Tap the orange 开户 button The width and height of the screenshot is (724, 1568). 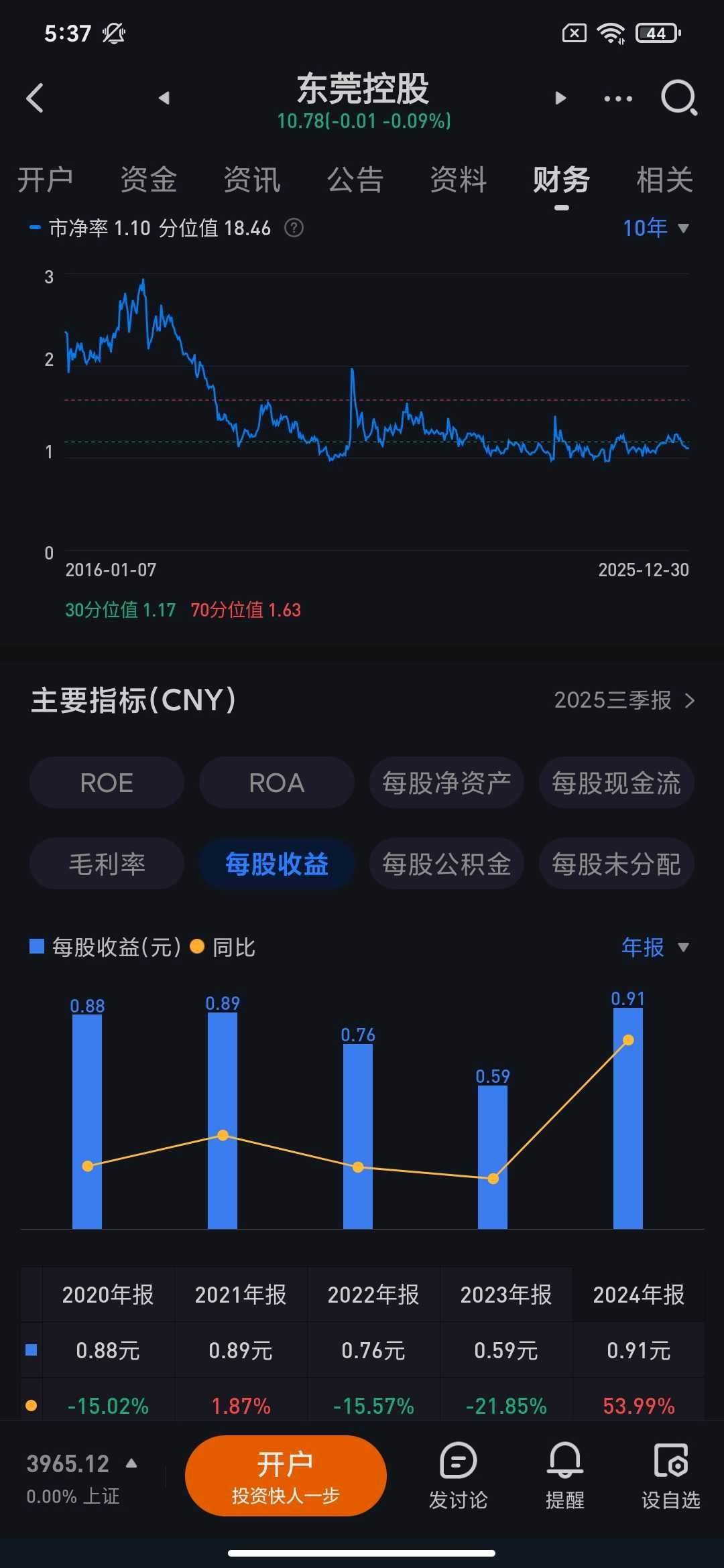(286, 1476)
